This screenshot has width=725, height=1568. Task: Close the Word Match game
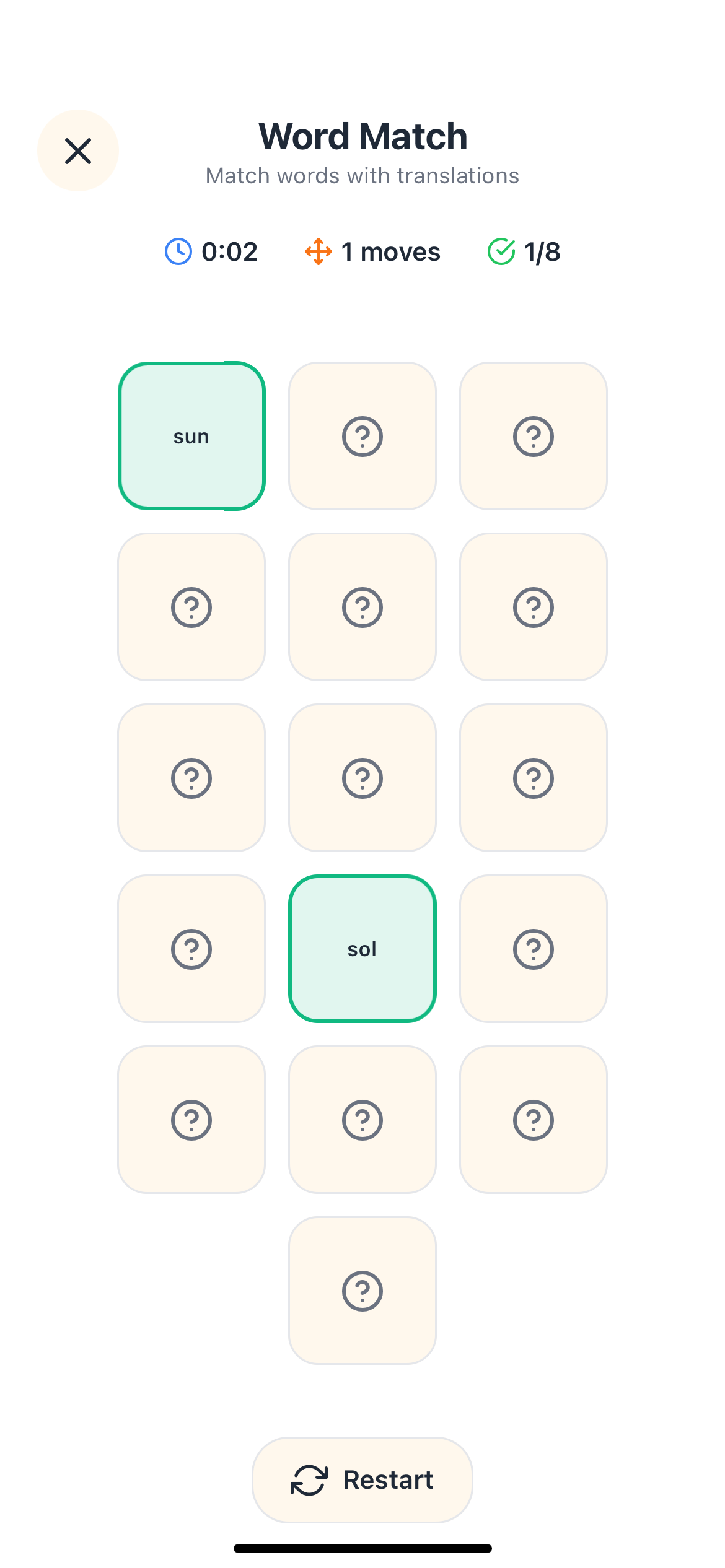point(78,150)
